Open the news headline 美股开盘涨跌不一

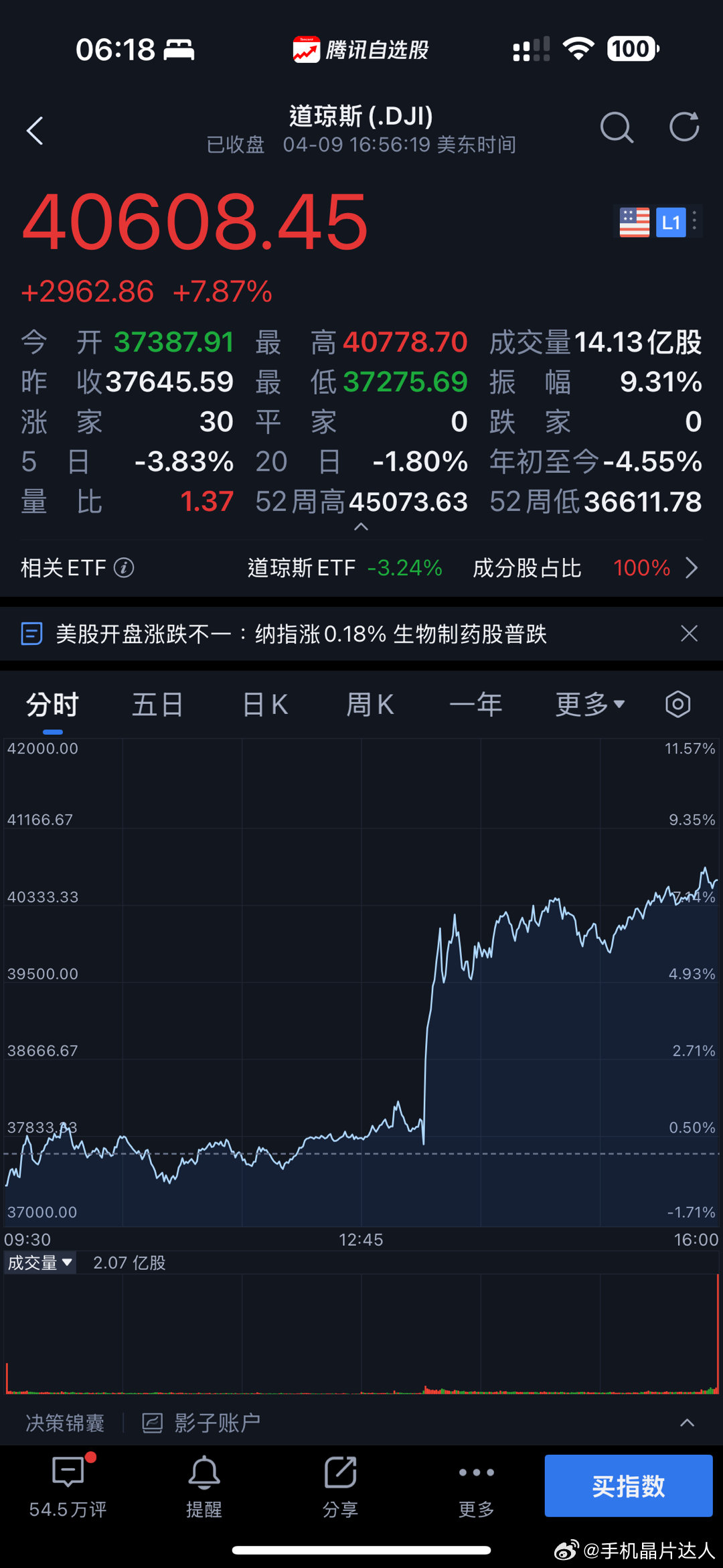301,634
